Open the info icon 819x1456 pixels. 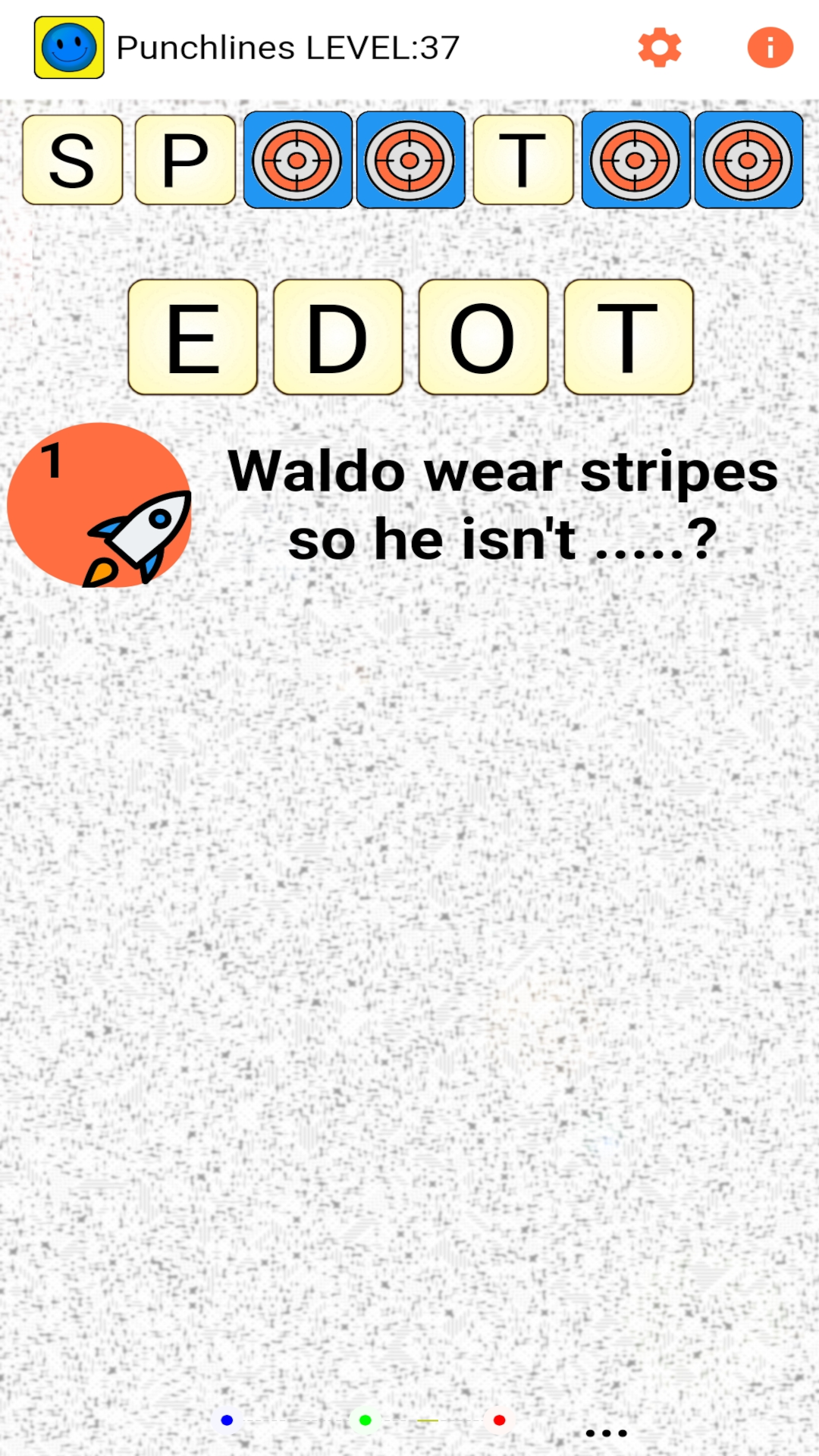(x=770, y=48)
